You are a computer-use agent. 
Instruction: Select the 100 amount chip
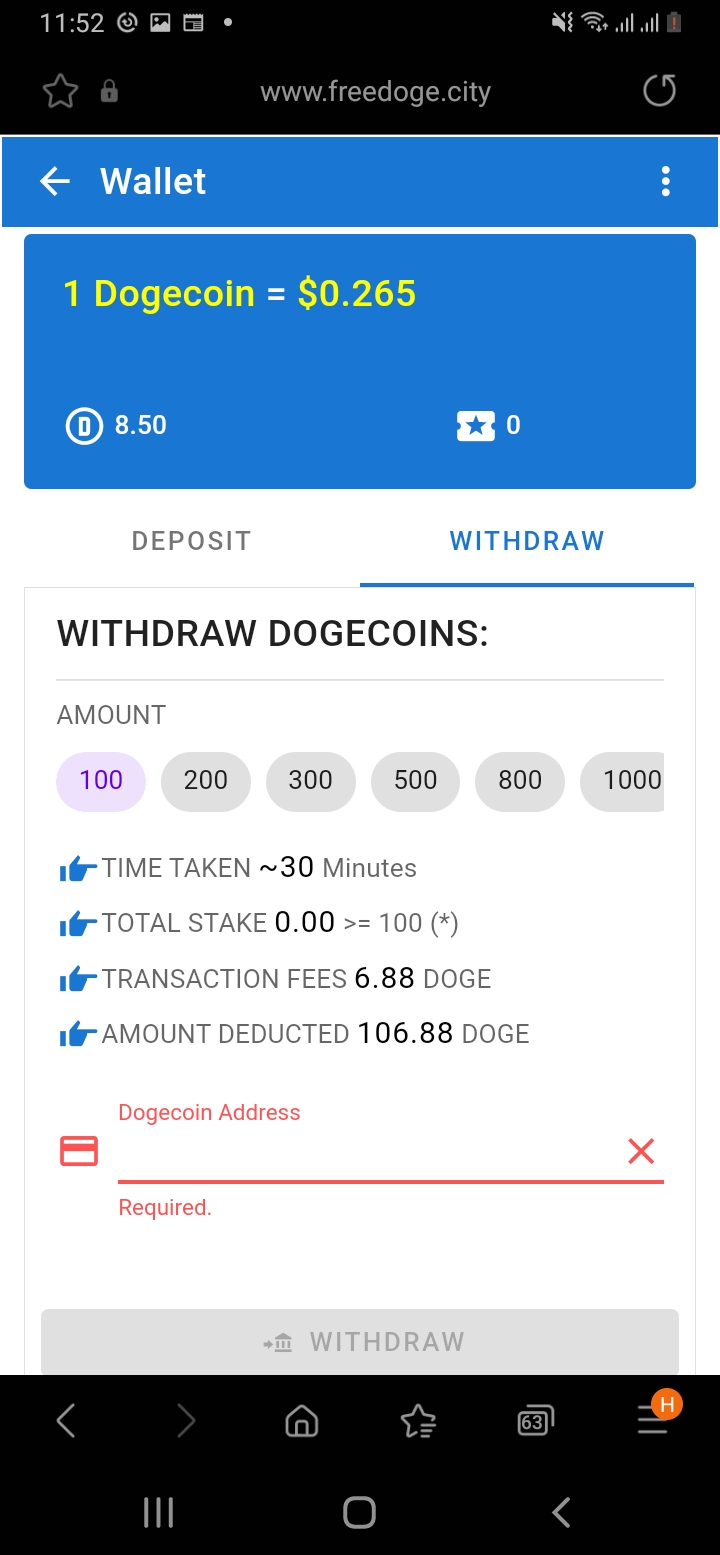(101, 781)
